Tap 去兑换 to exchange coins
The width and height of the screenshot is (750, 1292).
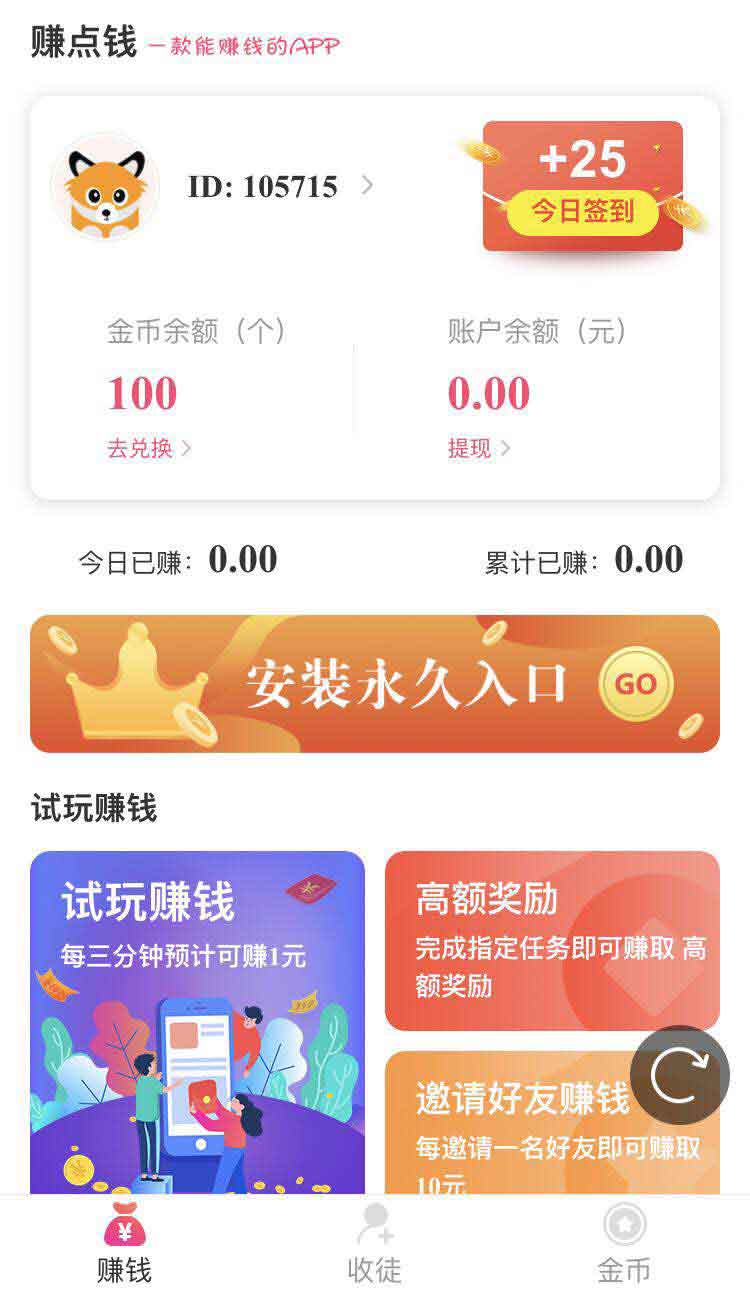point(149,448)
